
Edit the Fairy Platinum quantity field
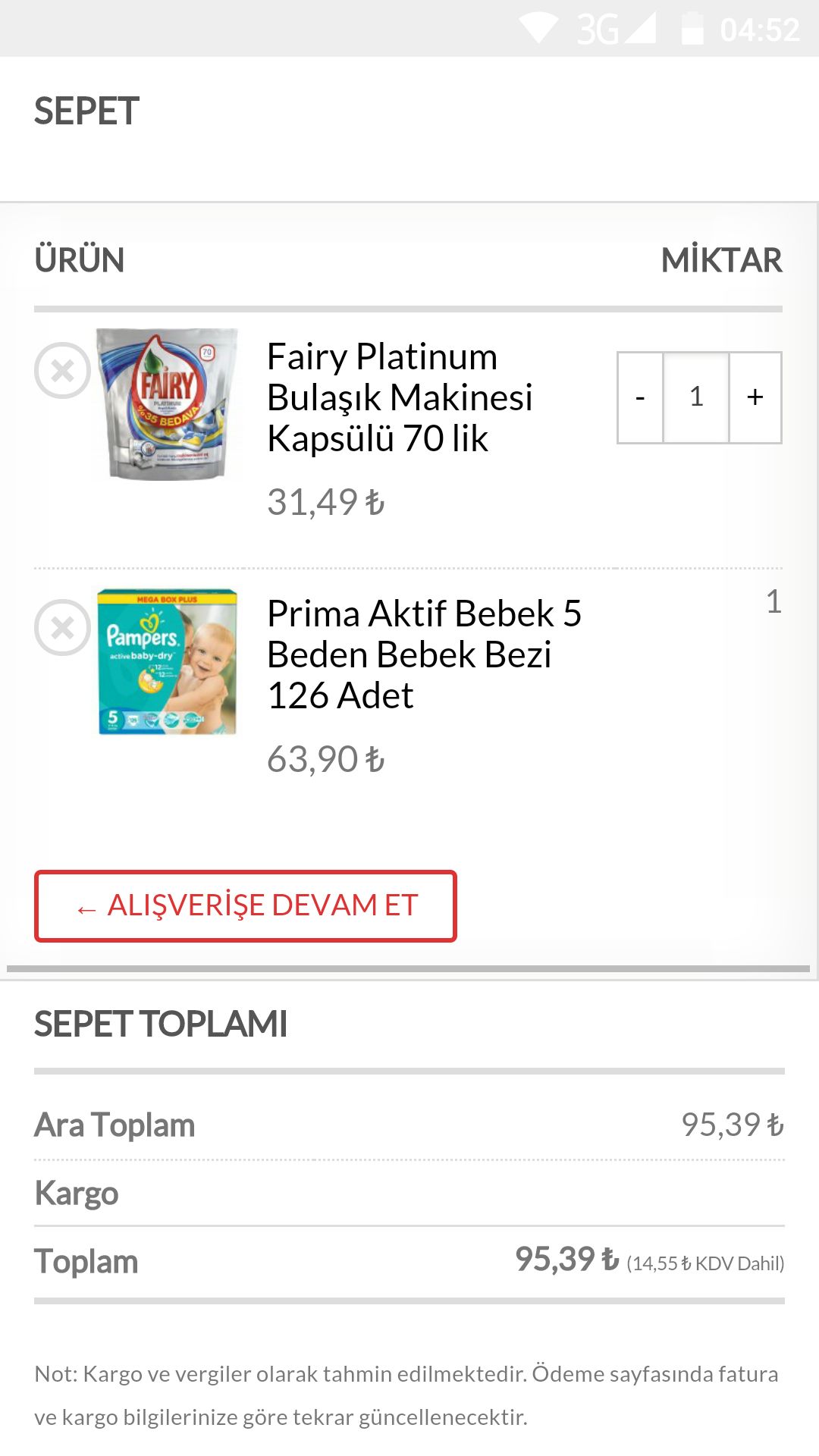coord(696,397)
